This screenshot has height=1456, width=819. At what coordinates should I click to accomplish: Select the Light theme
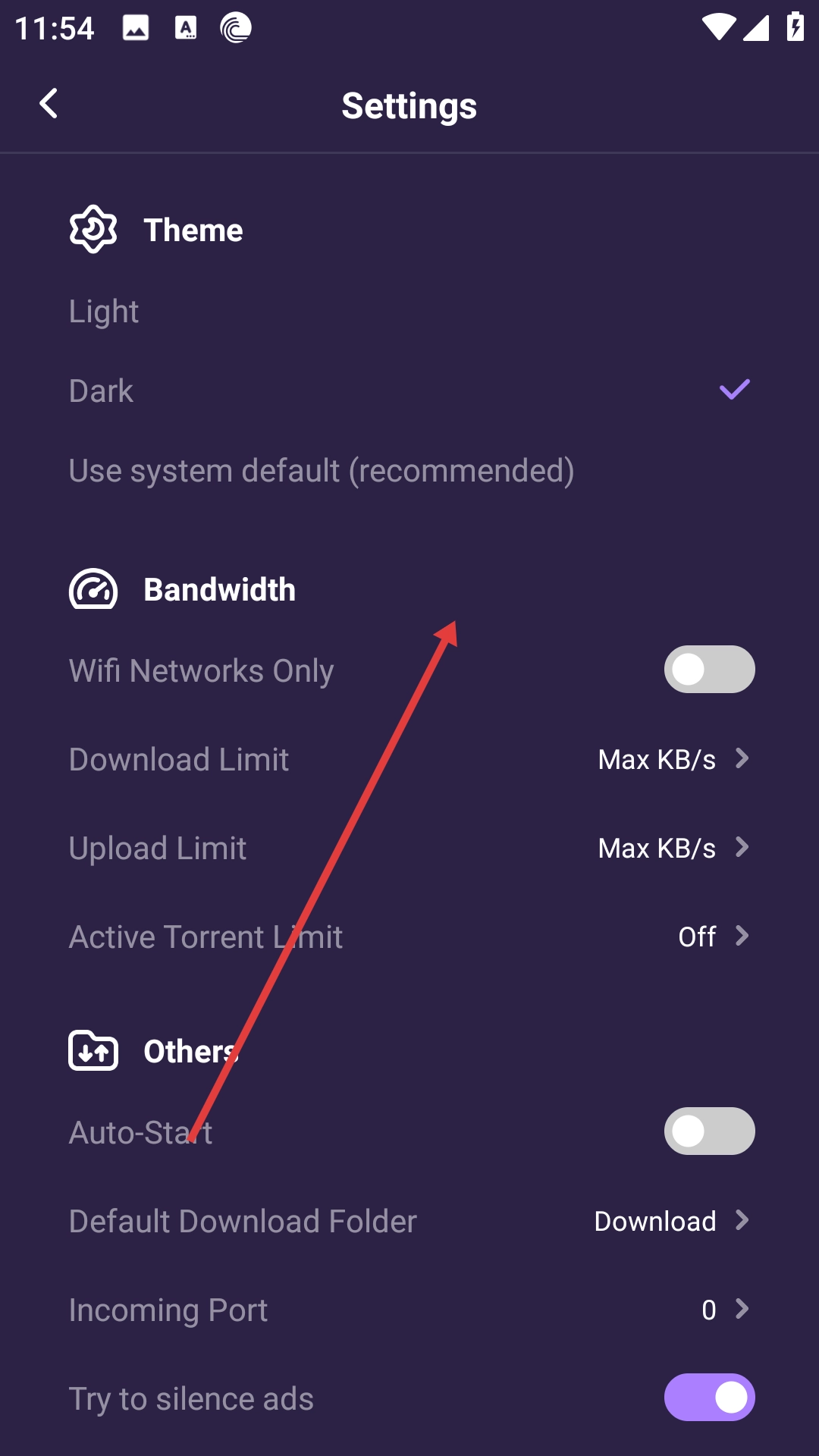(x=409, y=312)
